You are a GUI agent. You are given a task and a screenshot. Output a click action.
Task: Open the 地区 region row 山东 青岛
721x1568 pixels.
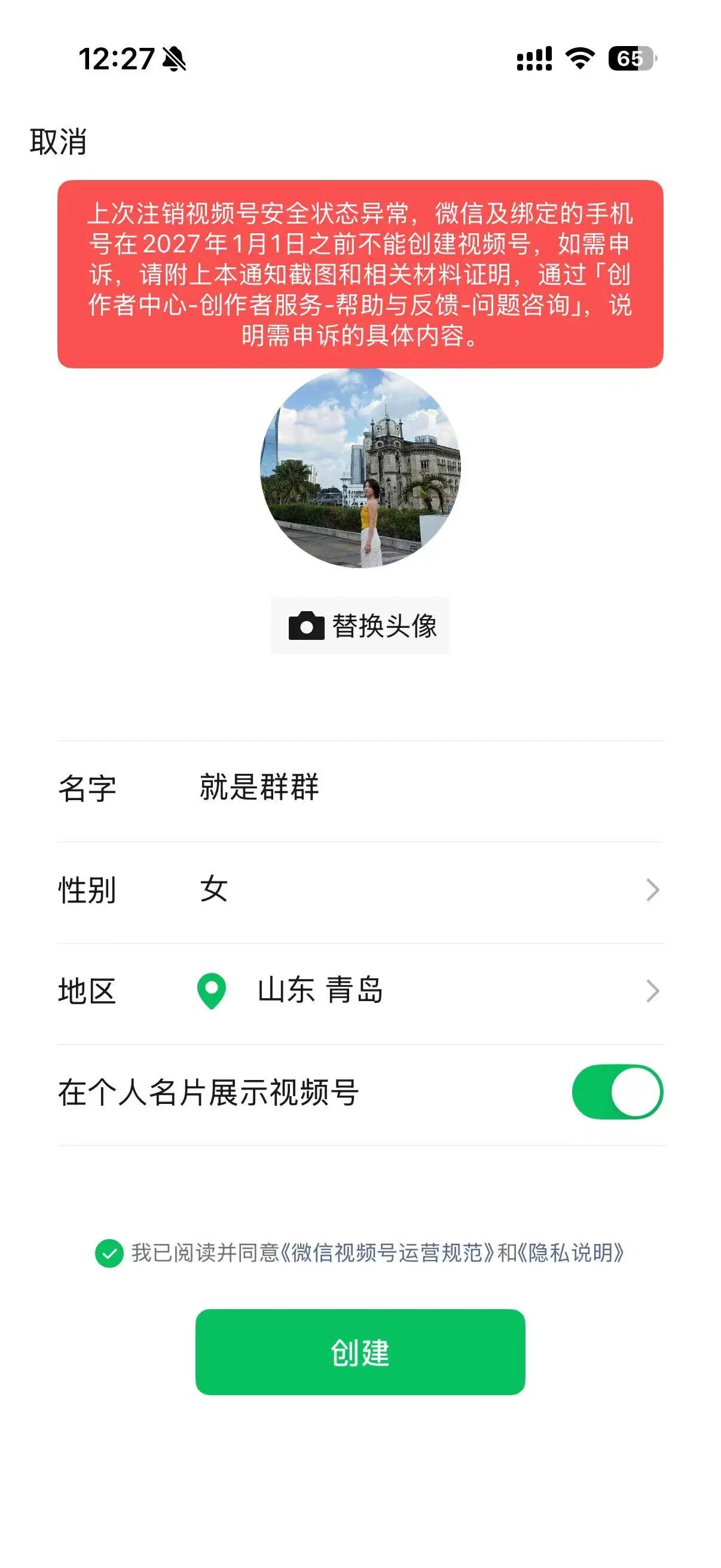coord(360,991)
